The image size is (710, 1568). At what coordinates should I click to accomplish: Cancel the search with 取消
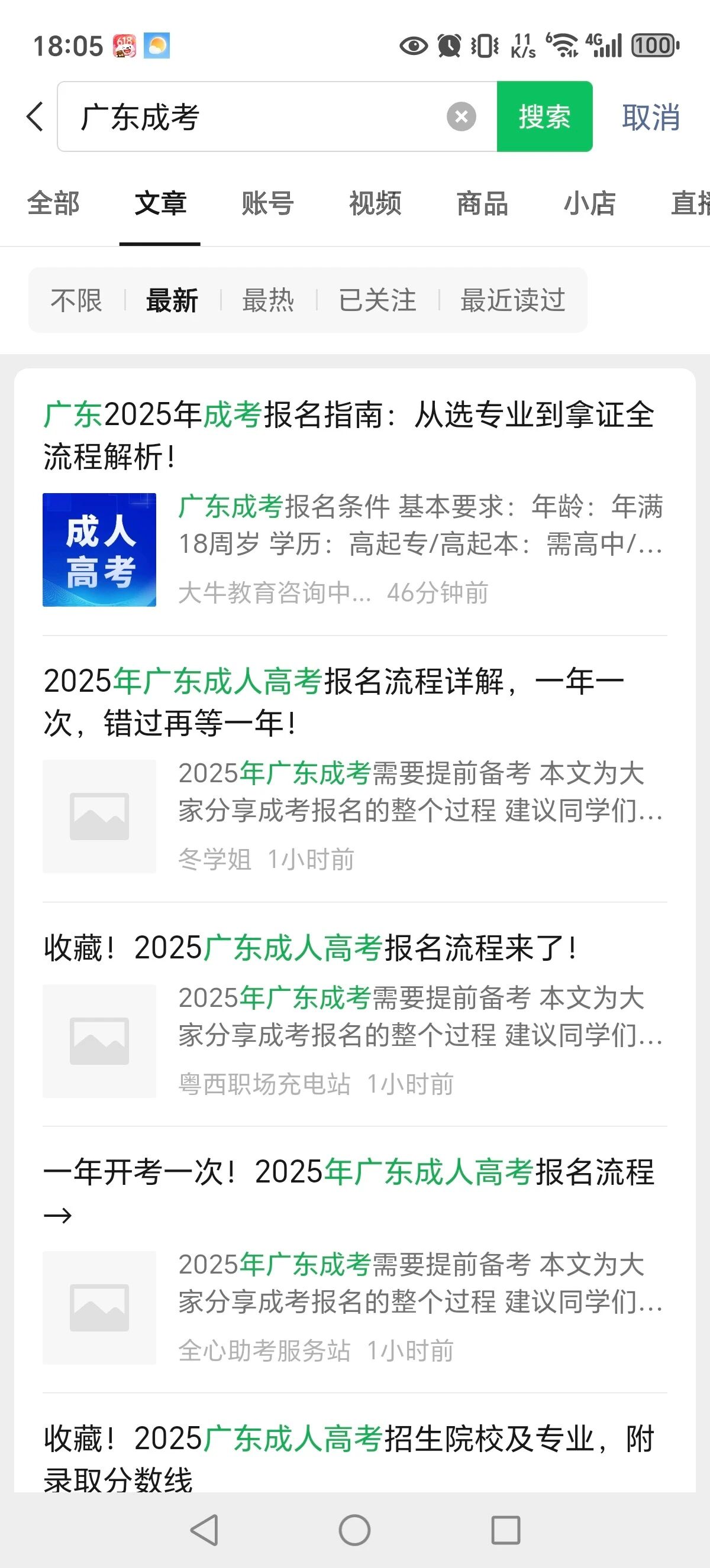tap(650, 117)
